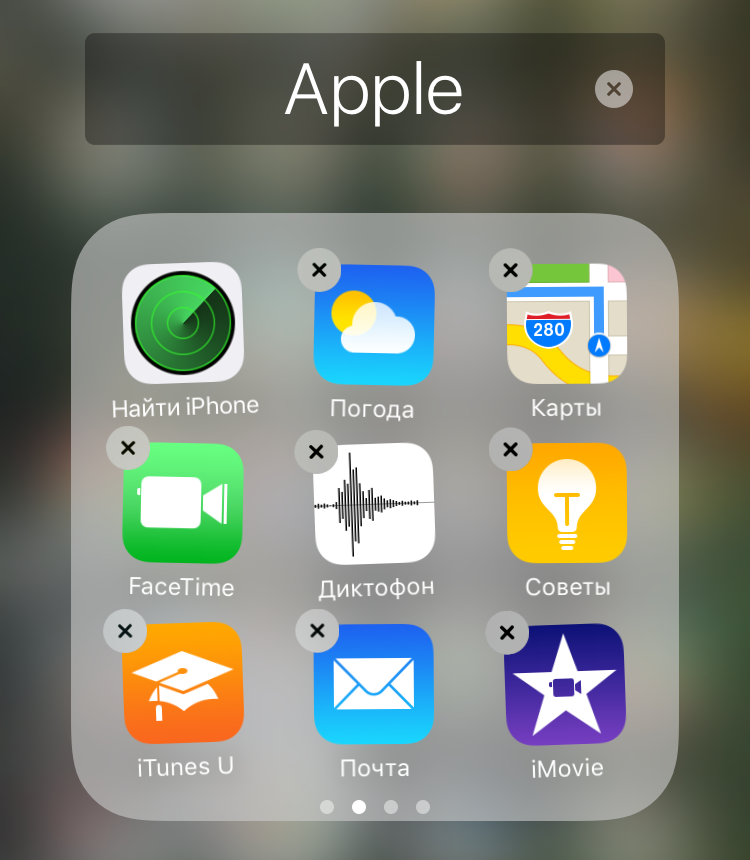Open the Карты maps app
Image resolution: width=750 pixels, height=860 pixels.
pos(567,325)
